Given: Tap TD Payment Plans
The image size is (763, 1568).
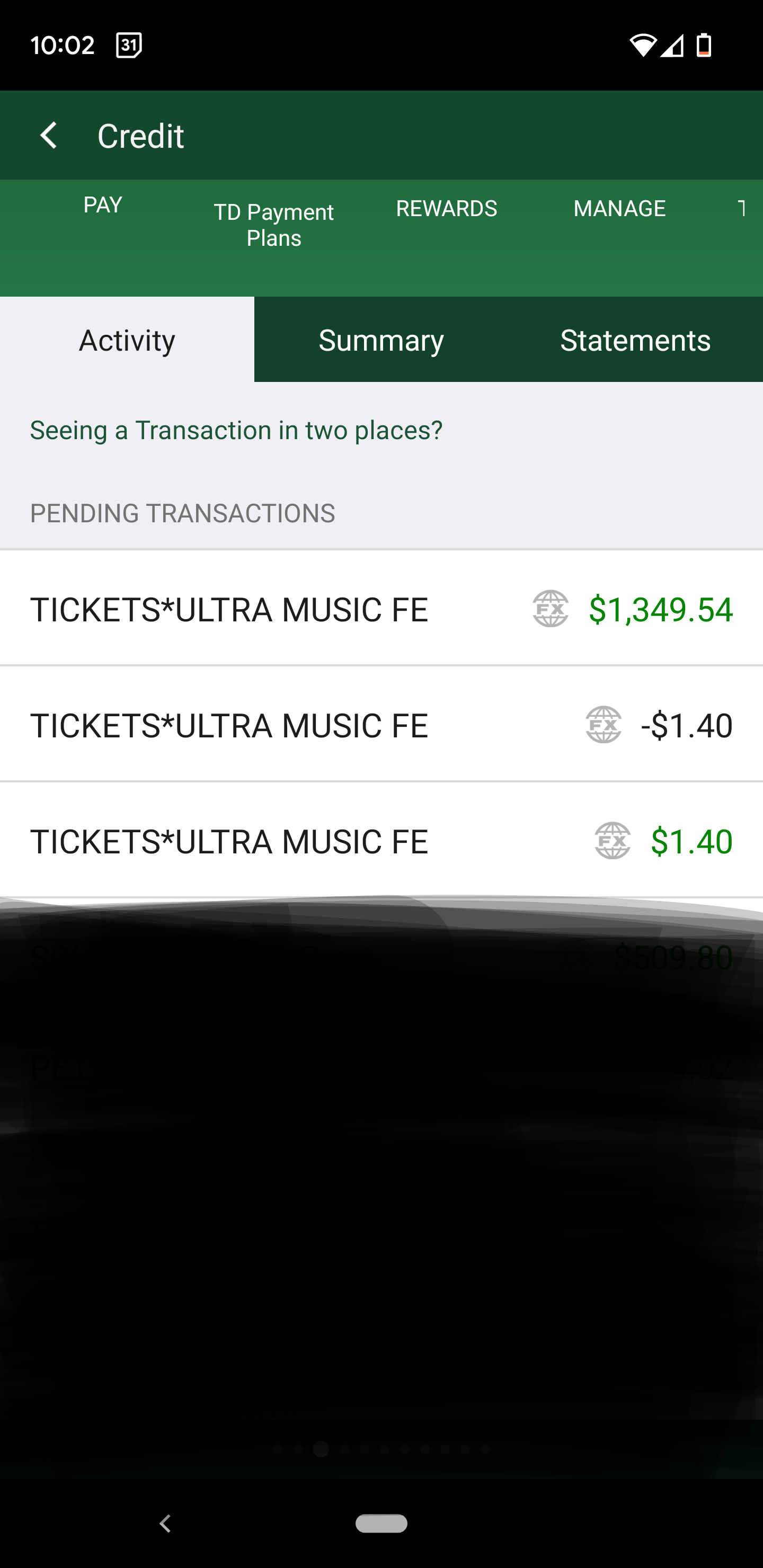Looking at the screenshot, I should coord(273,225).
